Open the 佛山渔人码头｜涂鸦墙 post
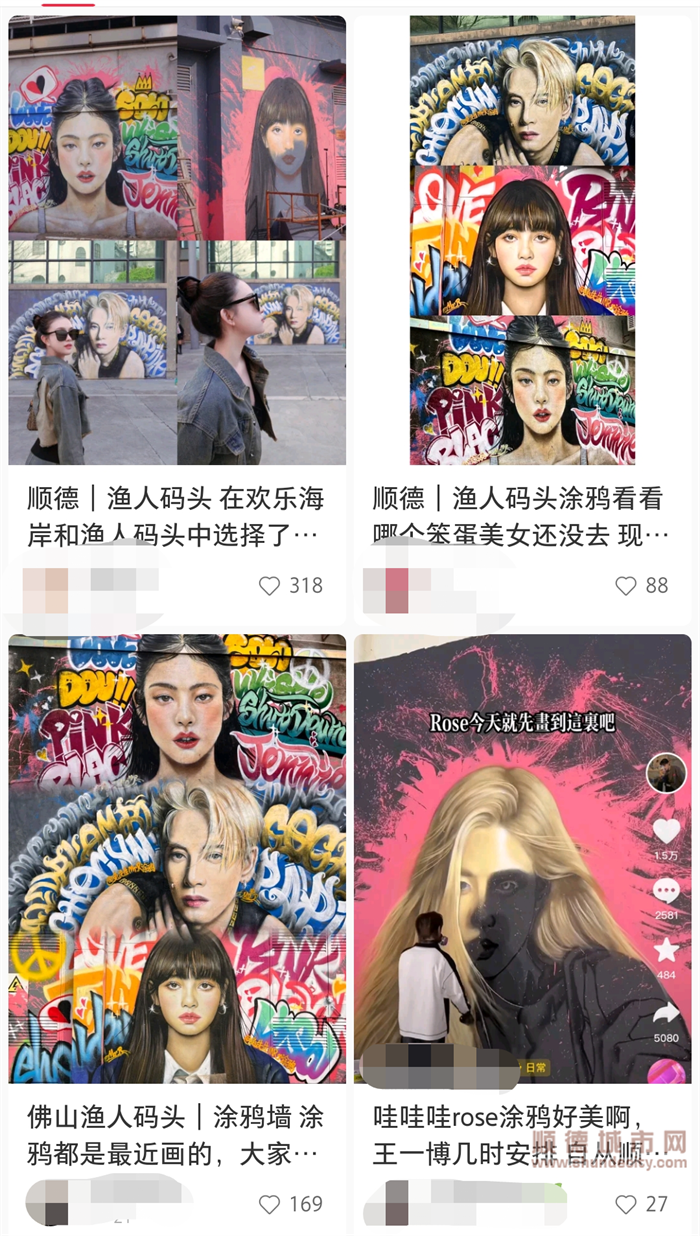This screenshot has height=1236, width=700. (177, 858)
